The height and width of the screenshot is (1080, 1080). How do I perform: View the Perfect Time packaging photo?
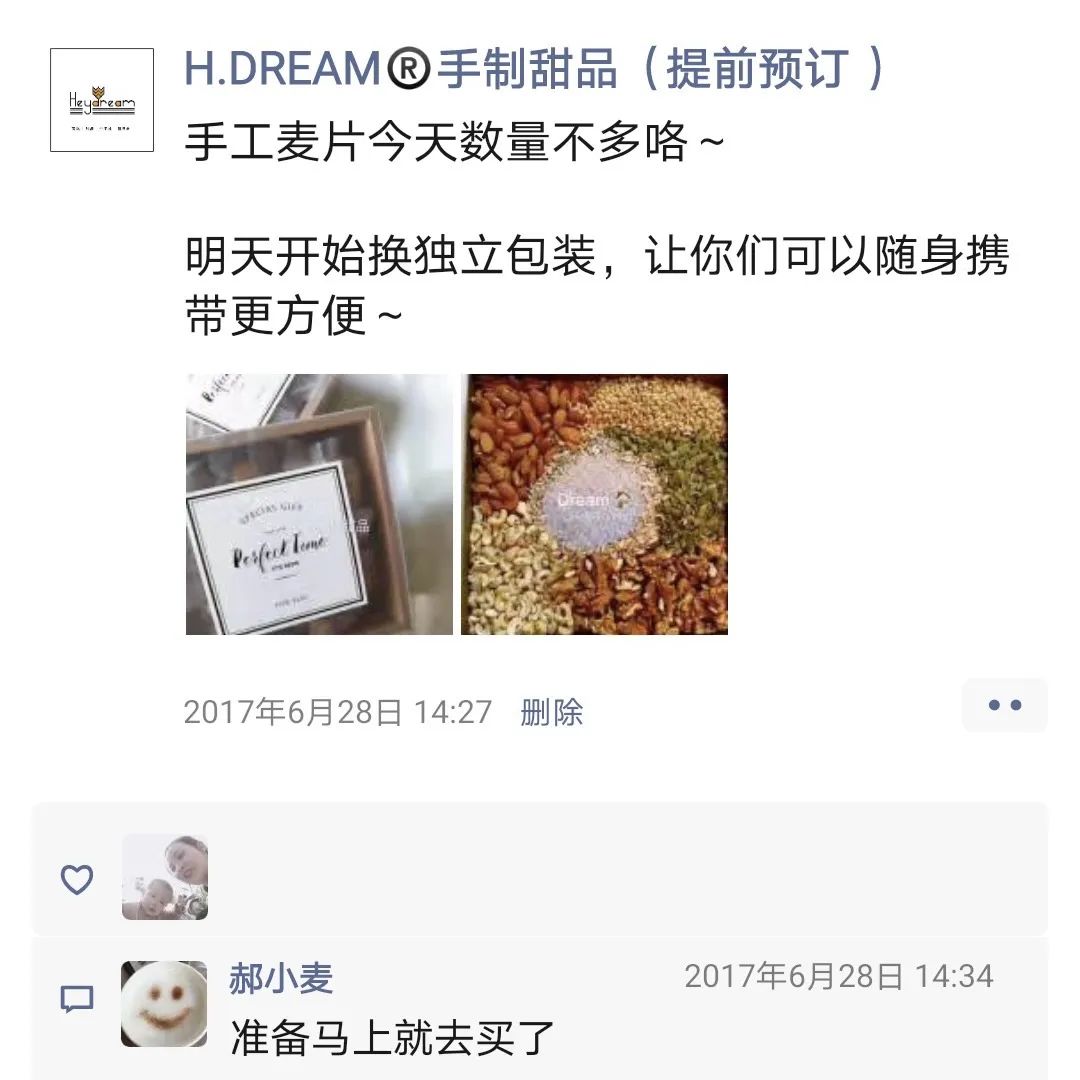[x=319, y=505]
